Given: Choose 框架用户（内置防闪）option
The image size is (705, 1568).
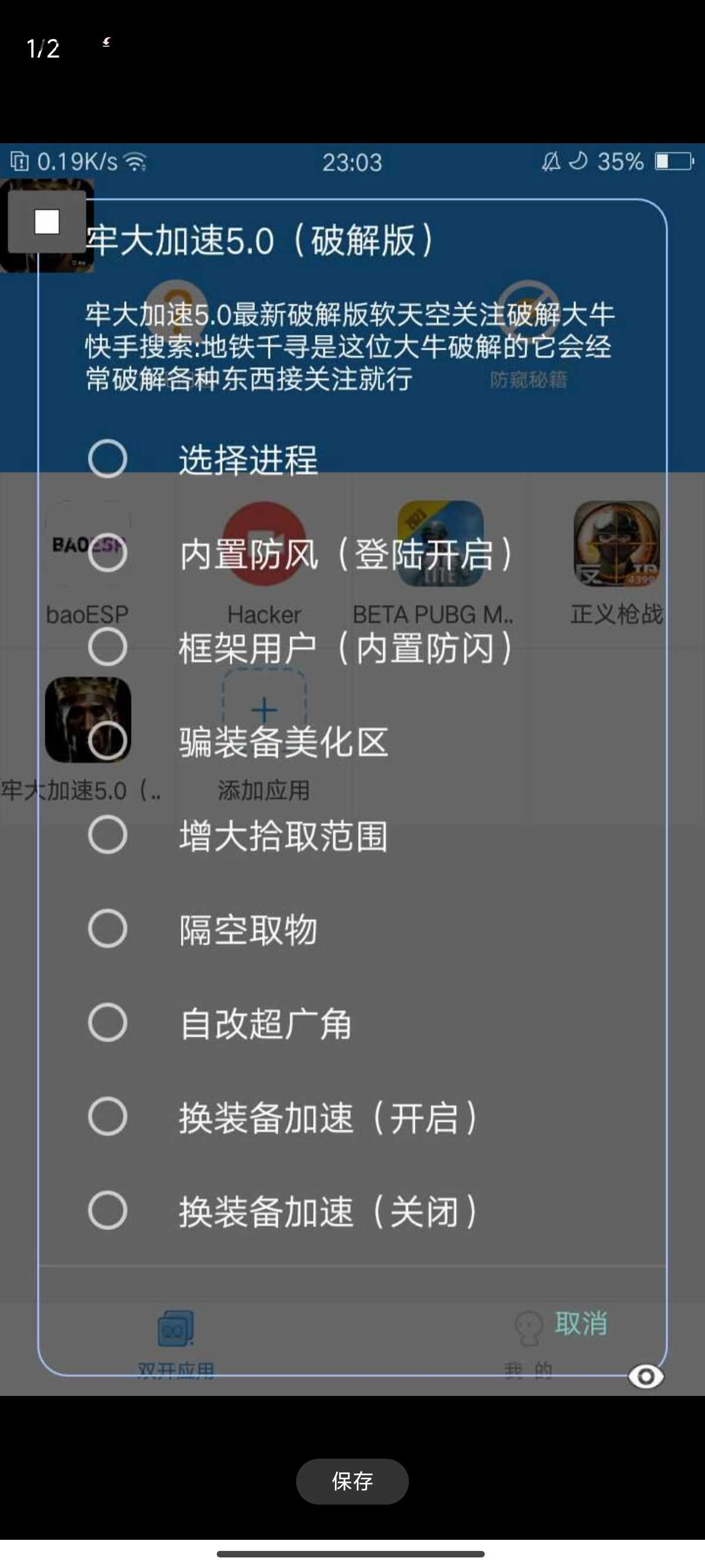Looking at the screenshot, I should pyautogui.click(x=352, y=647).
